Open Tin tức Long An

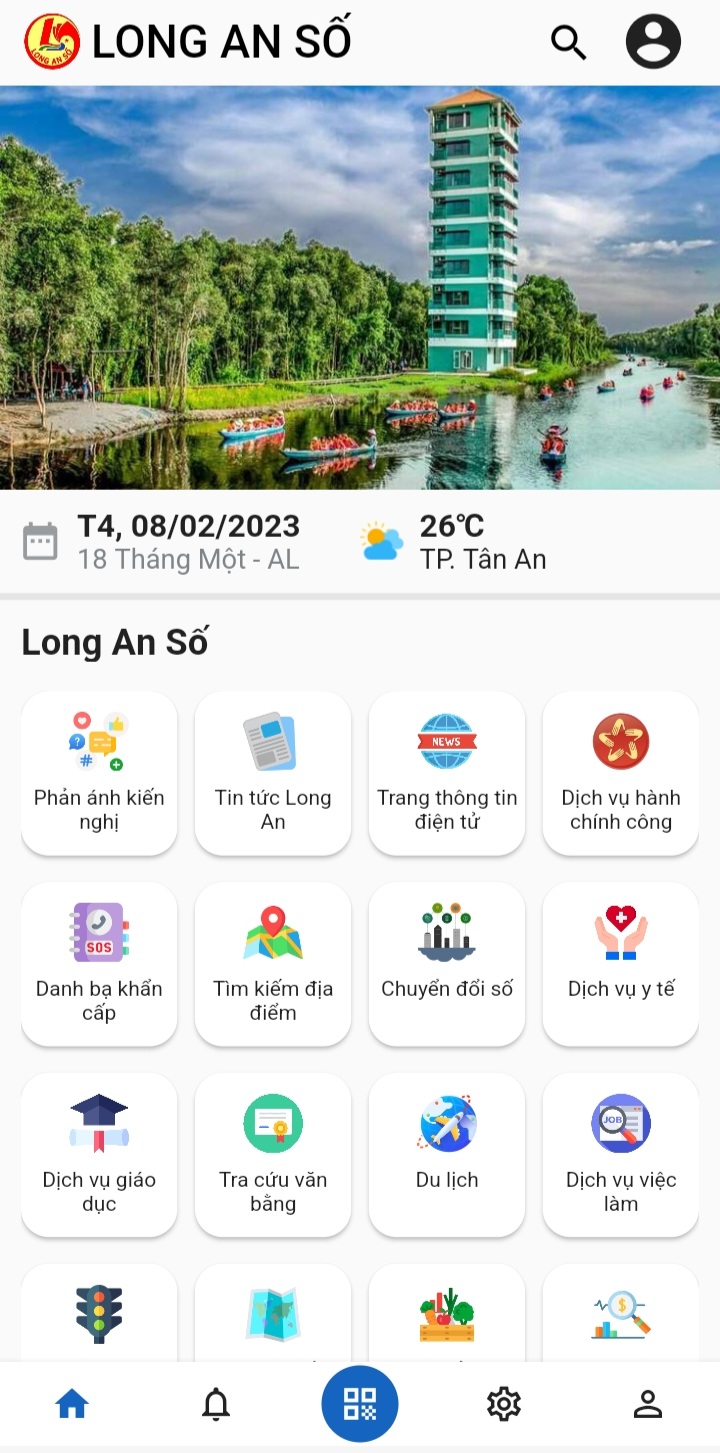tap(273, 773)
